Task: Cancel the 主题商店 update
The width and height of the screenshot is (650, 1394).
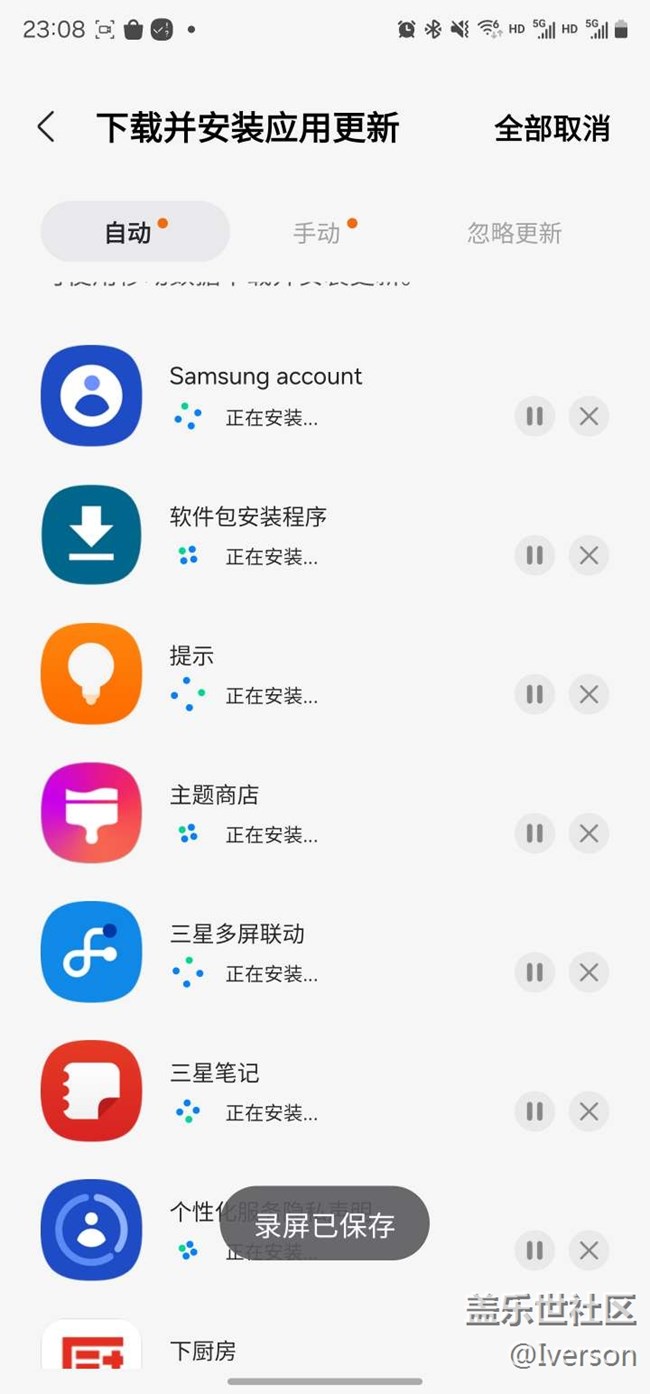Action: [589, 833]
